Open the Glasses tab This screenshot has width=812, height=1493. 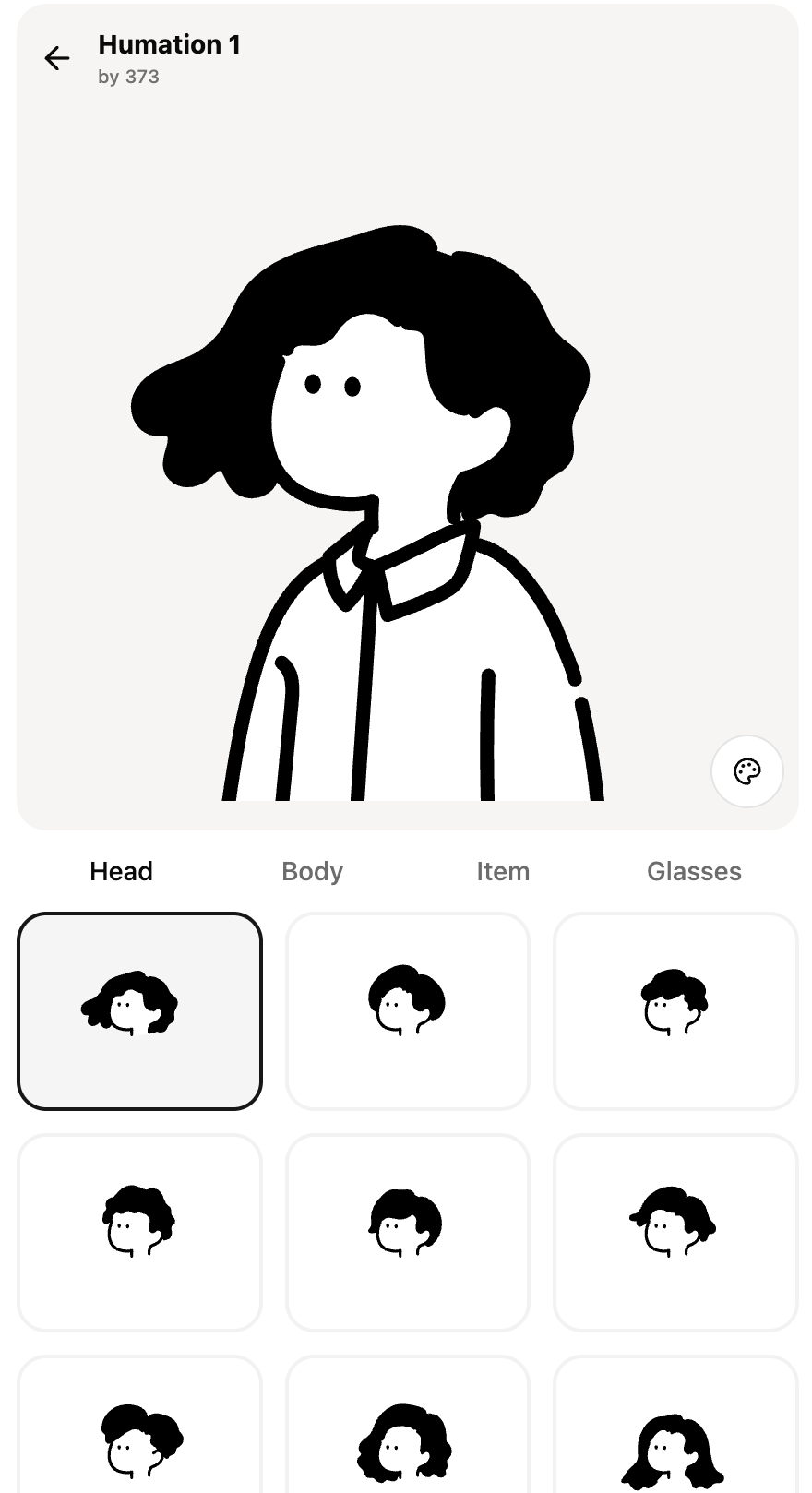(694, 871)
